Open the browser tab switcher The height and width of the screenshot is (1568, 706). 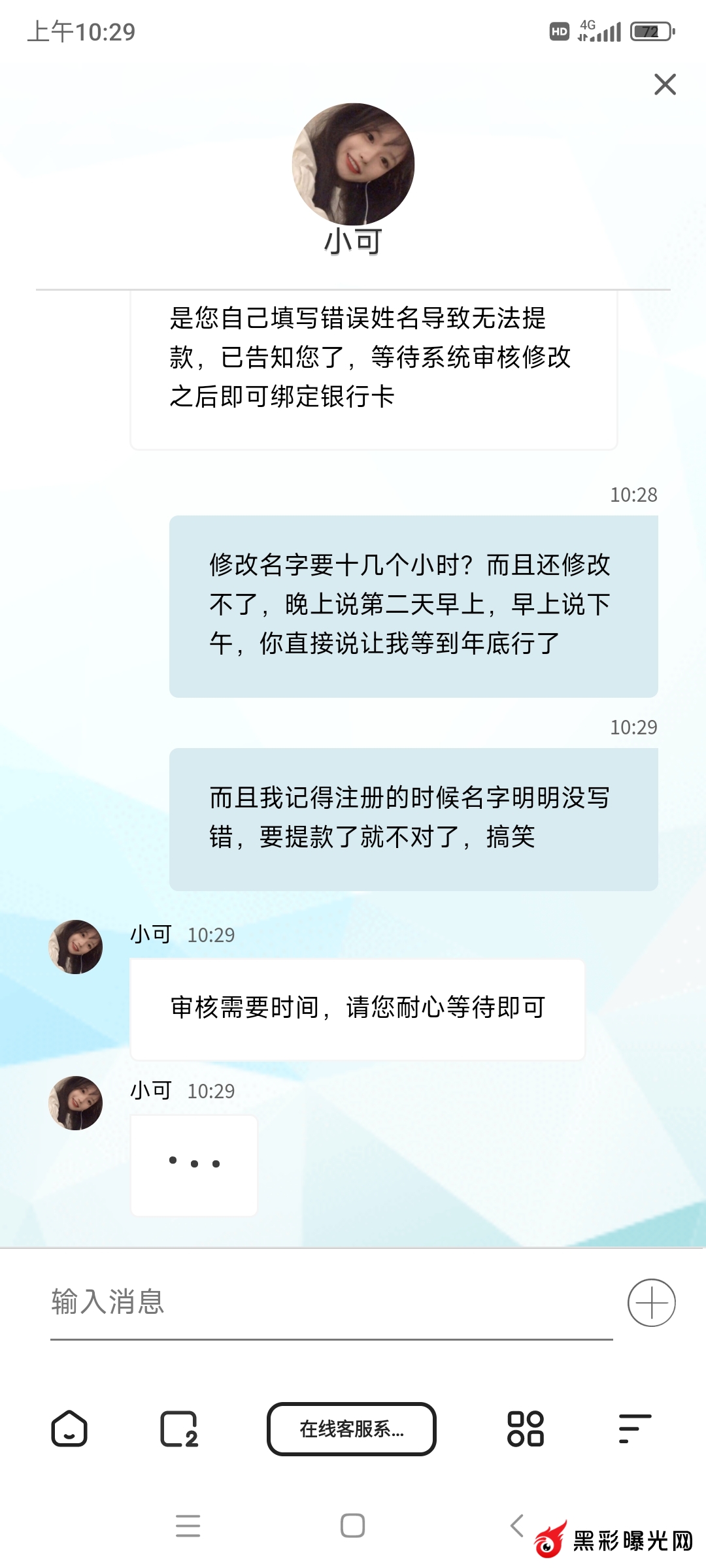178,1429
